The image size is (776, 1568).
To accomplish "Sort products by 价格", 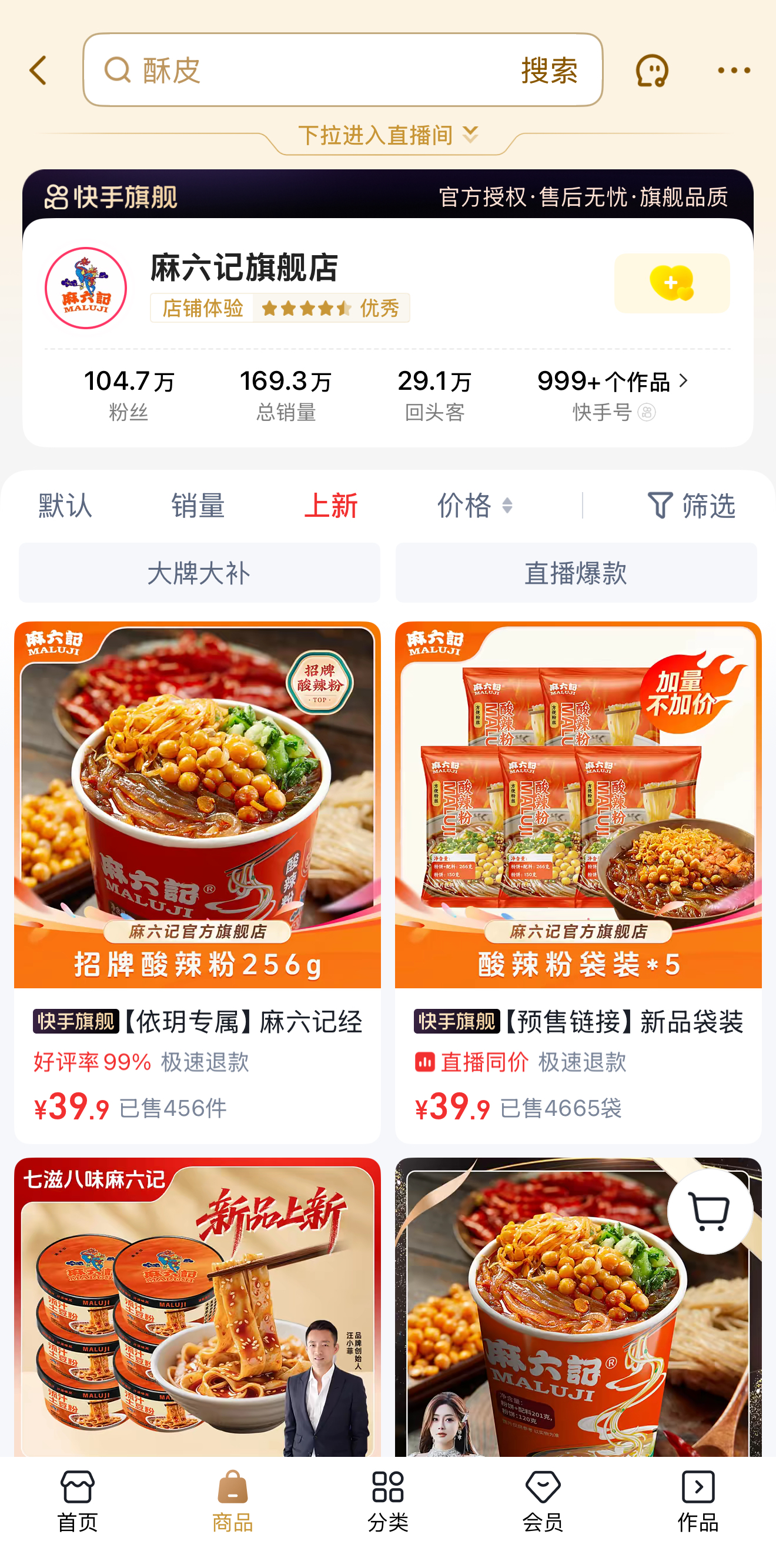I will pos(475,506).
